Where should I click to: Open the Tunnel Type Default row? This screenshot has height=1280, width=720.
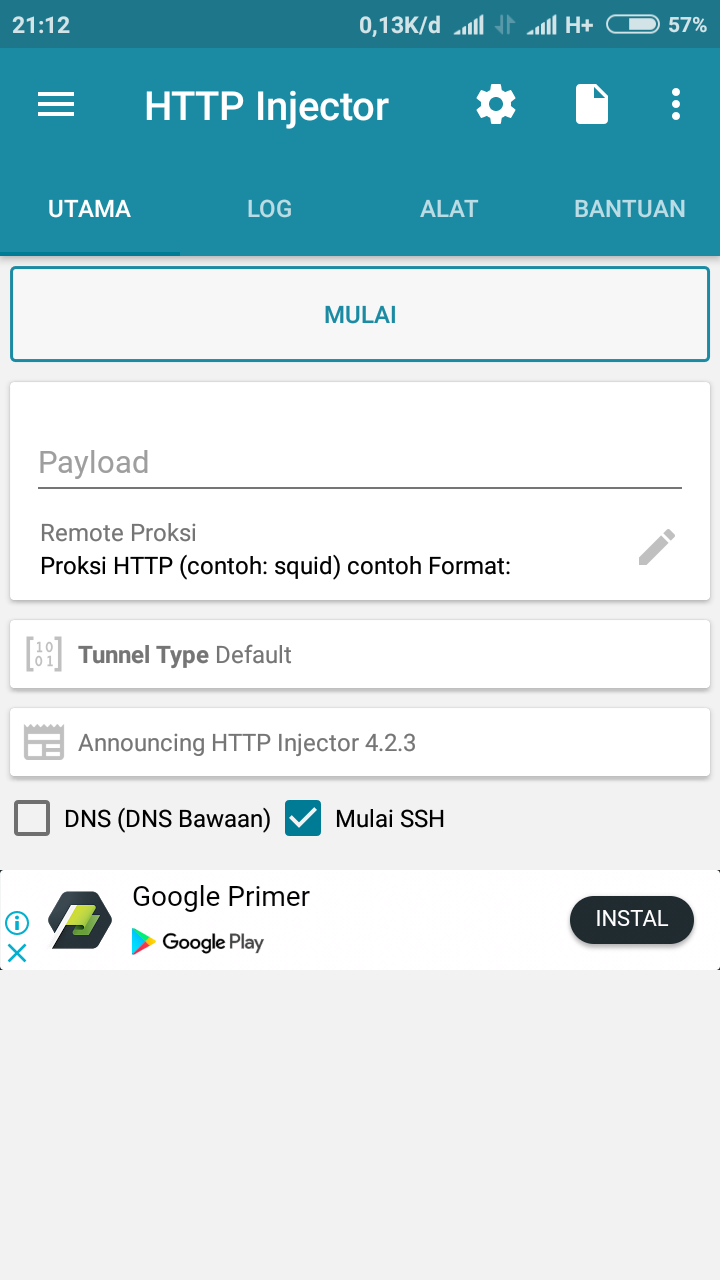pyautogui.click(x=360, y=655)
